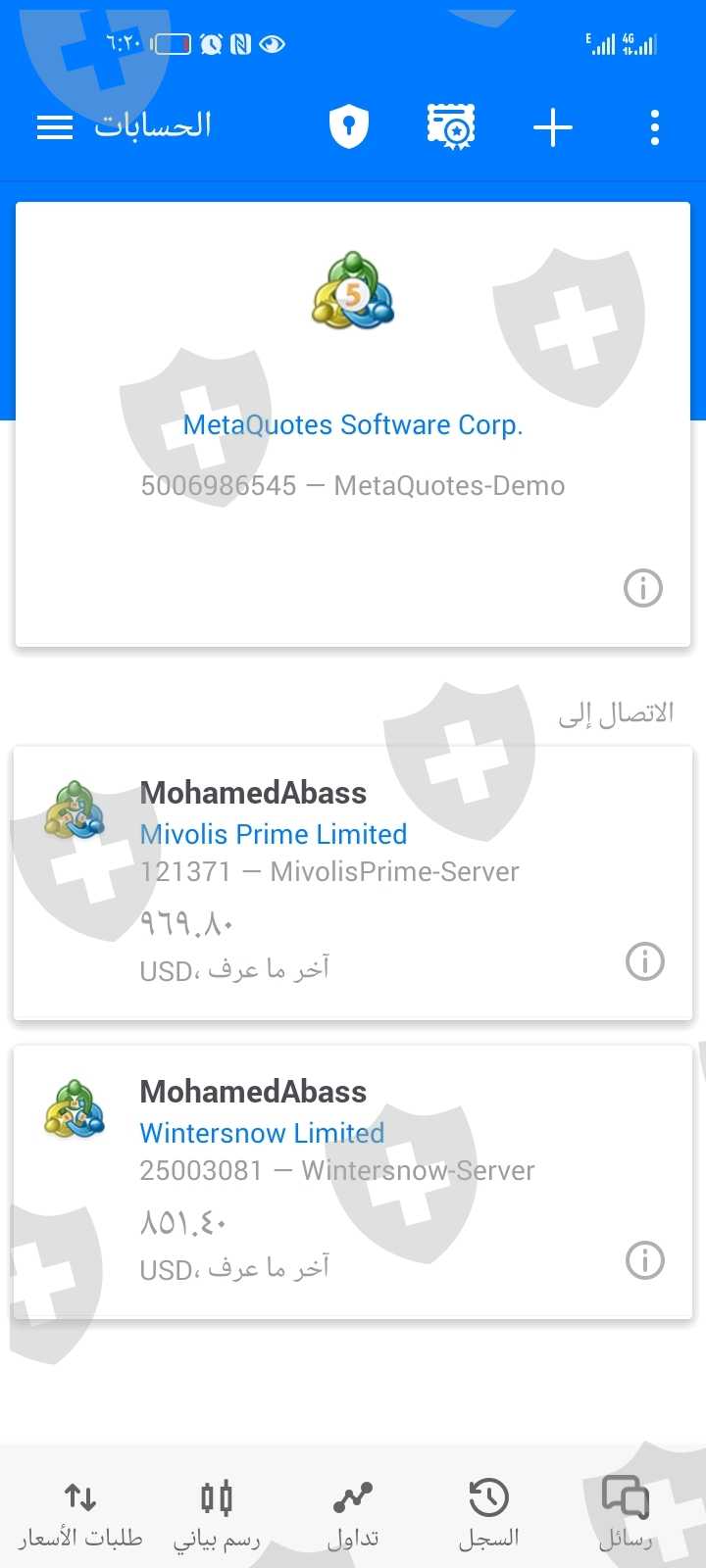Open the MetaQuotes-Demo account card
This screenshot has height=1568, width=706.
pos(353,423)
